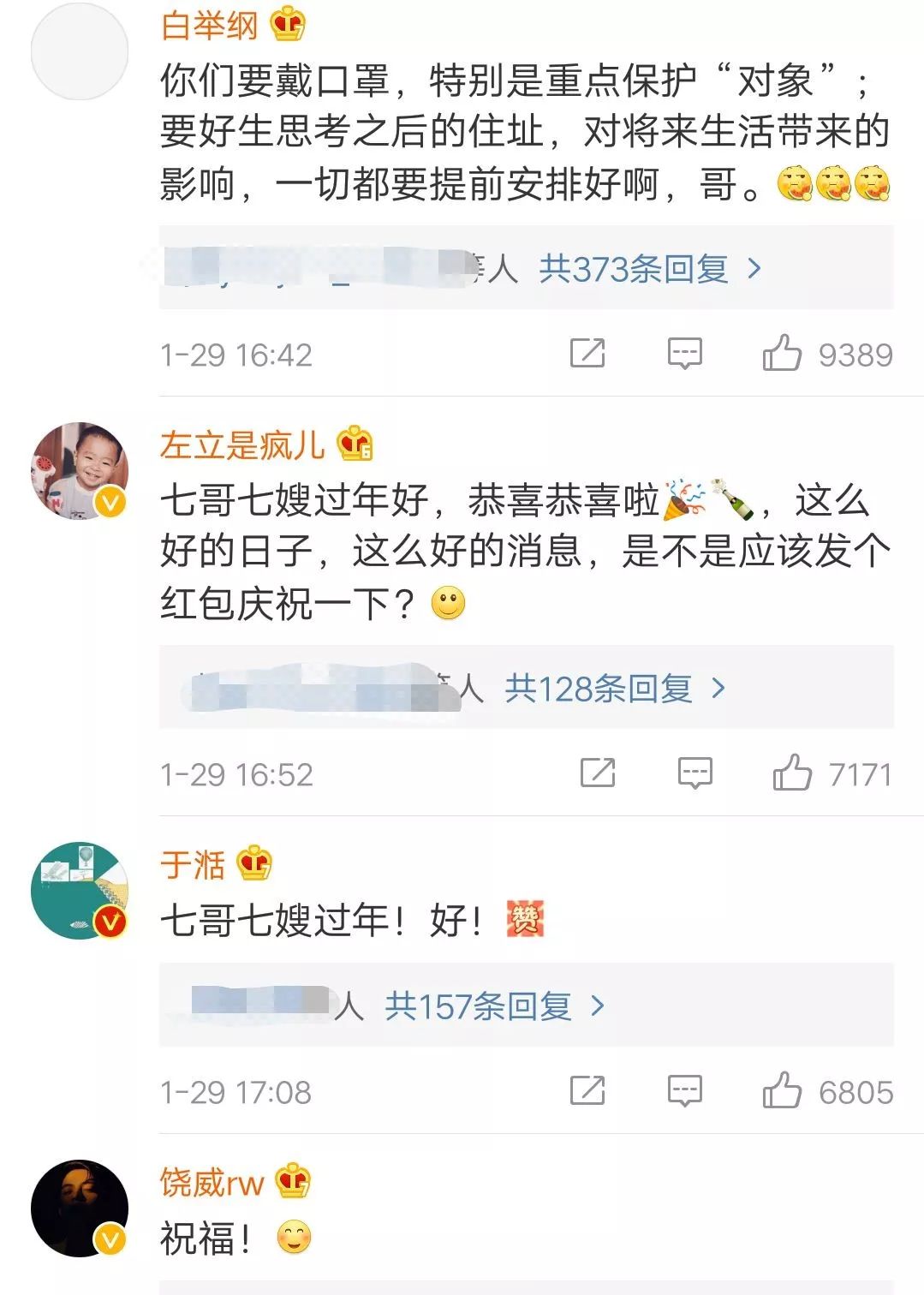
Task: Like 白举纲's comment
Action: pyautogui.click(x=782, y=353)
